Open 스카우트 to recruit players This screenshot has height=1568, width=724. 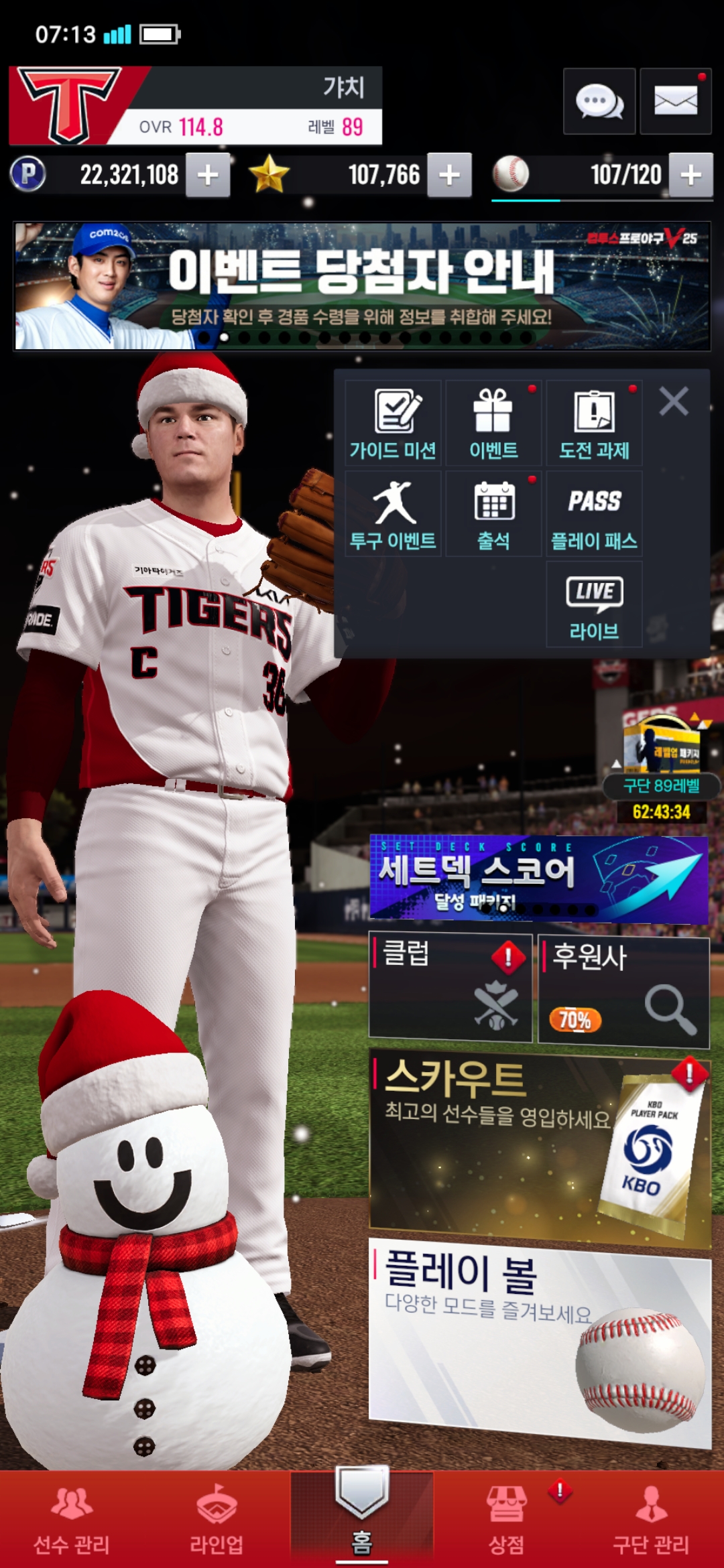(540, 1147)
